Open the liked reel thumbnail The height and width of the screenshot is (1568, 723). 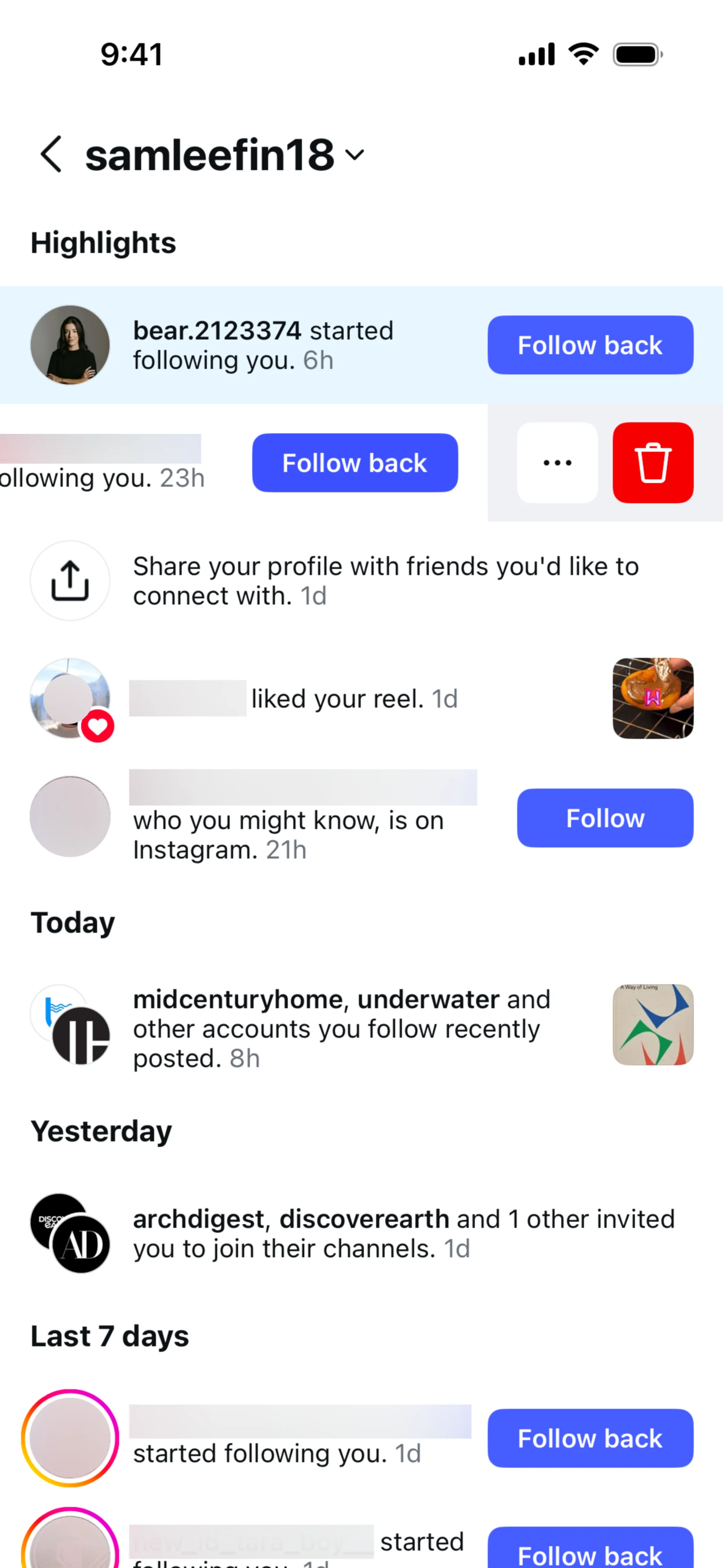pos(653,698)
